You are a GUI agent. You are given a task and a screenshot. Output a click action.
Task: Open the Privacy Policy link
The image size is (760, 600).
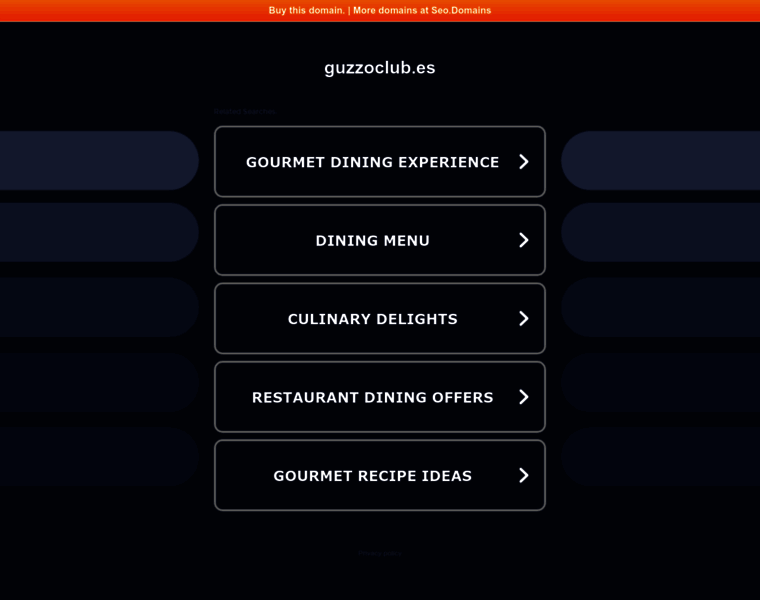click(x=380, y=553)
